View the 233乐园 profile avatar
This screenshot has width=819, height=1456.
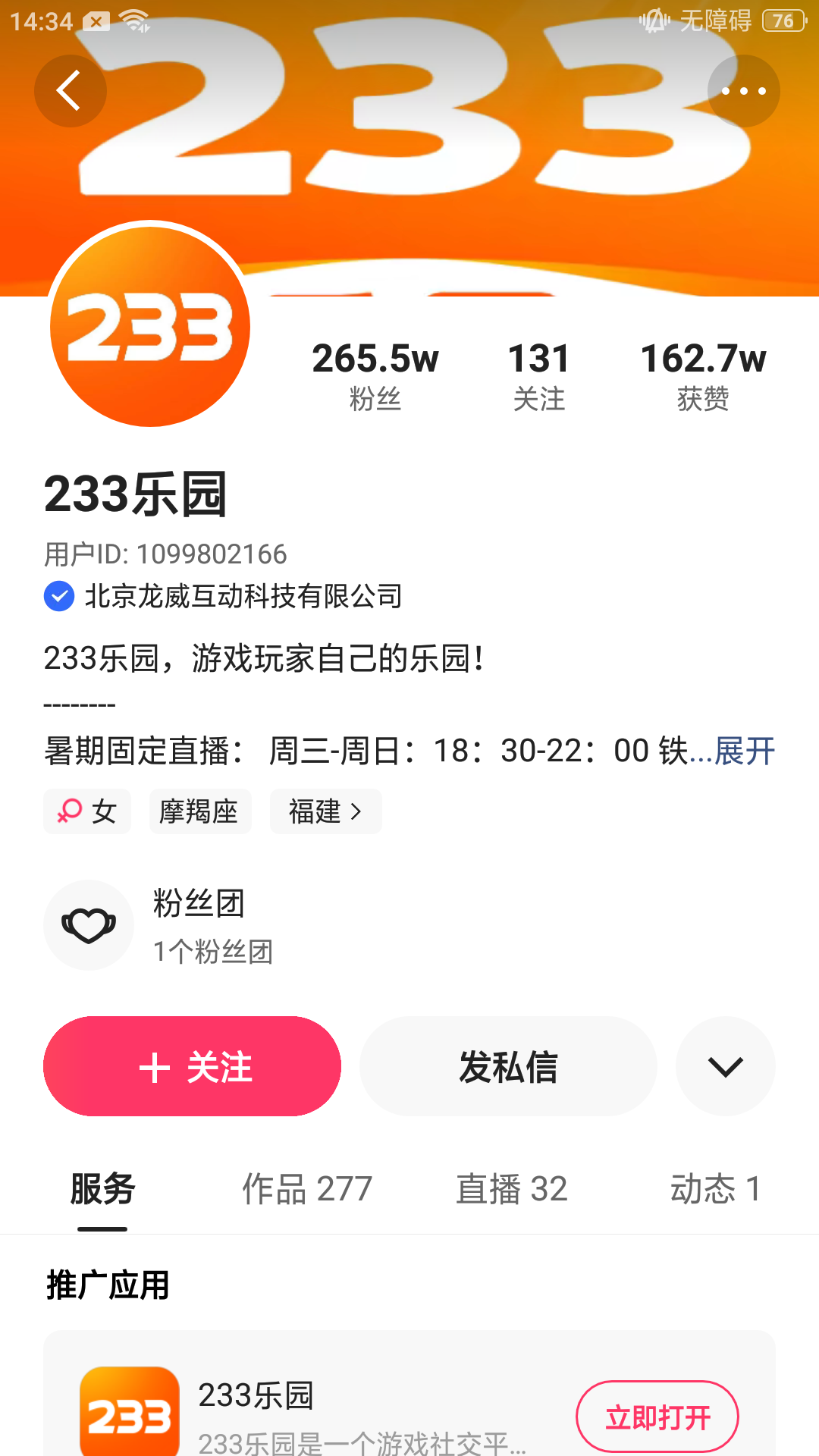[150, 326]
